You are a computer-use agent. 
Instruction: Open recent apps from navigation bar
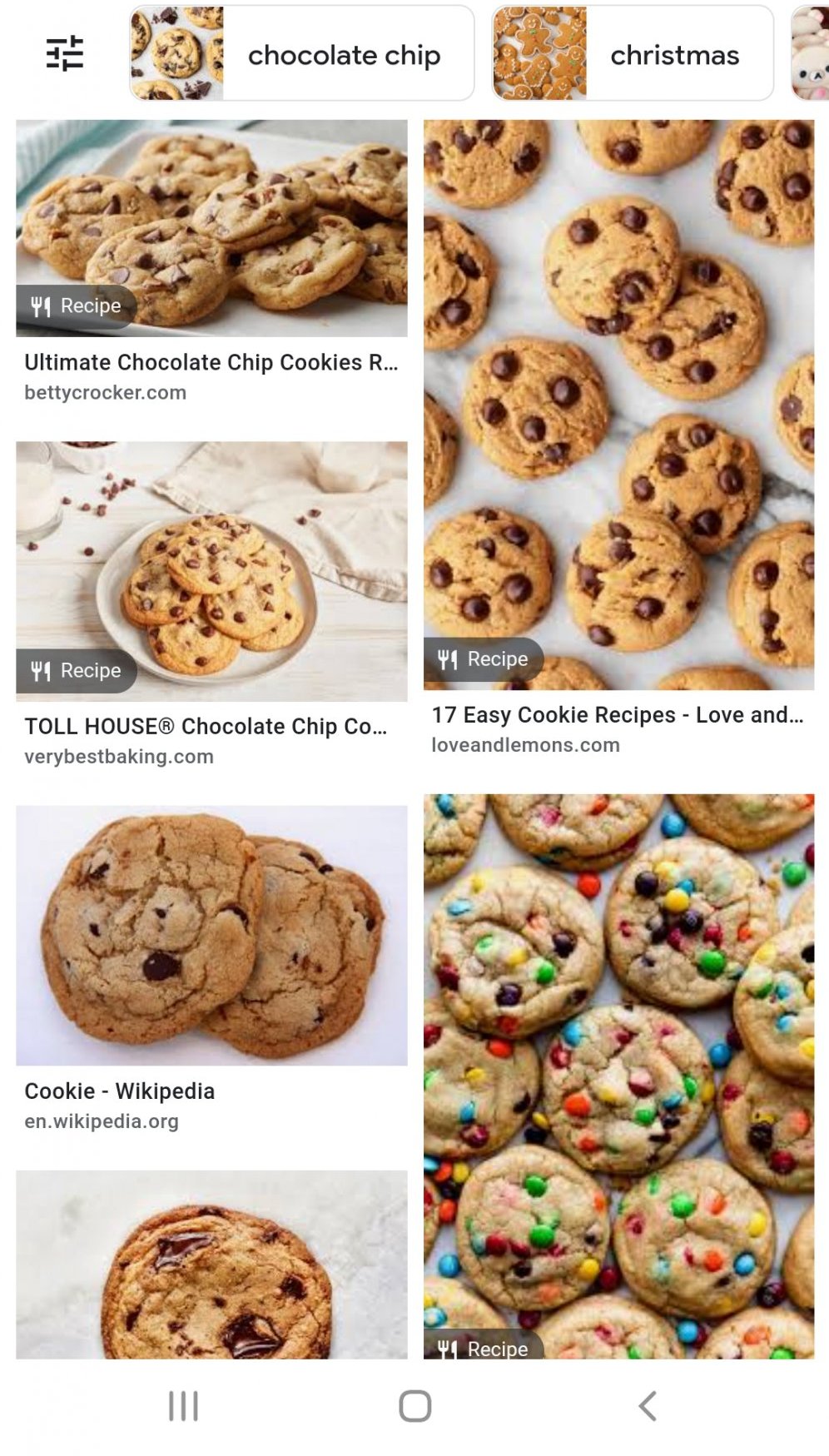(183, 1406)
